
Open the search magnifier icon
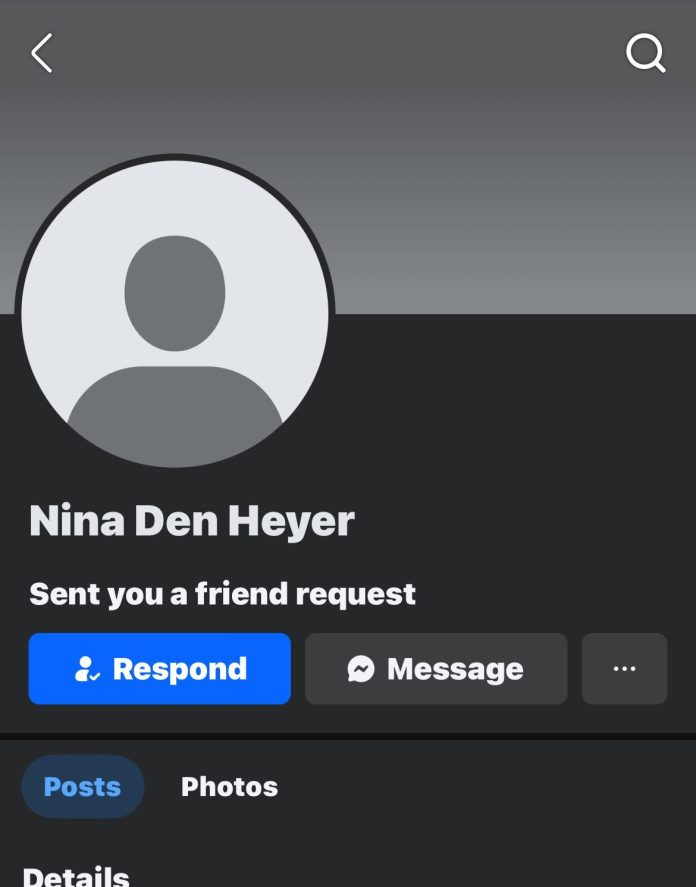pyautogui.click(x=645, y=53)
